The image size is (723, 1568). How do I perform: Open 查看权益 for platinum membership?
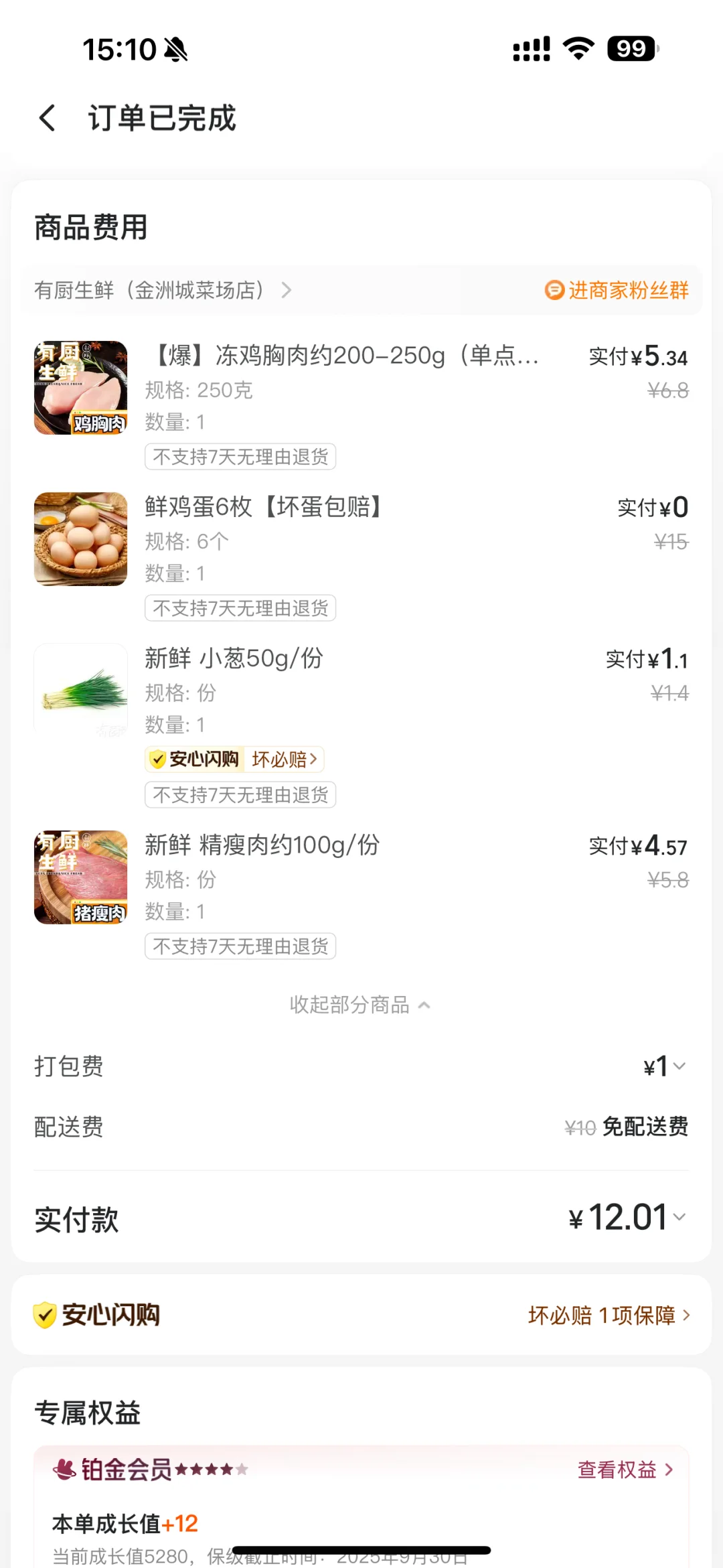[x=625, y=1470]
